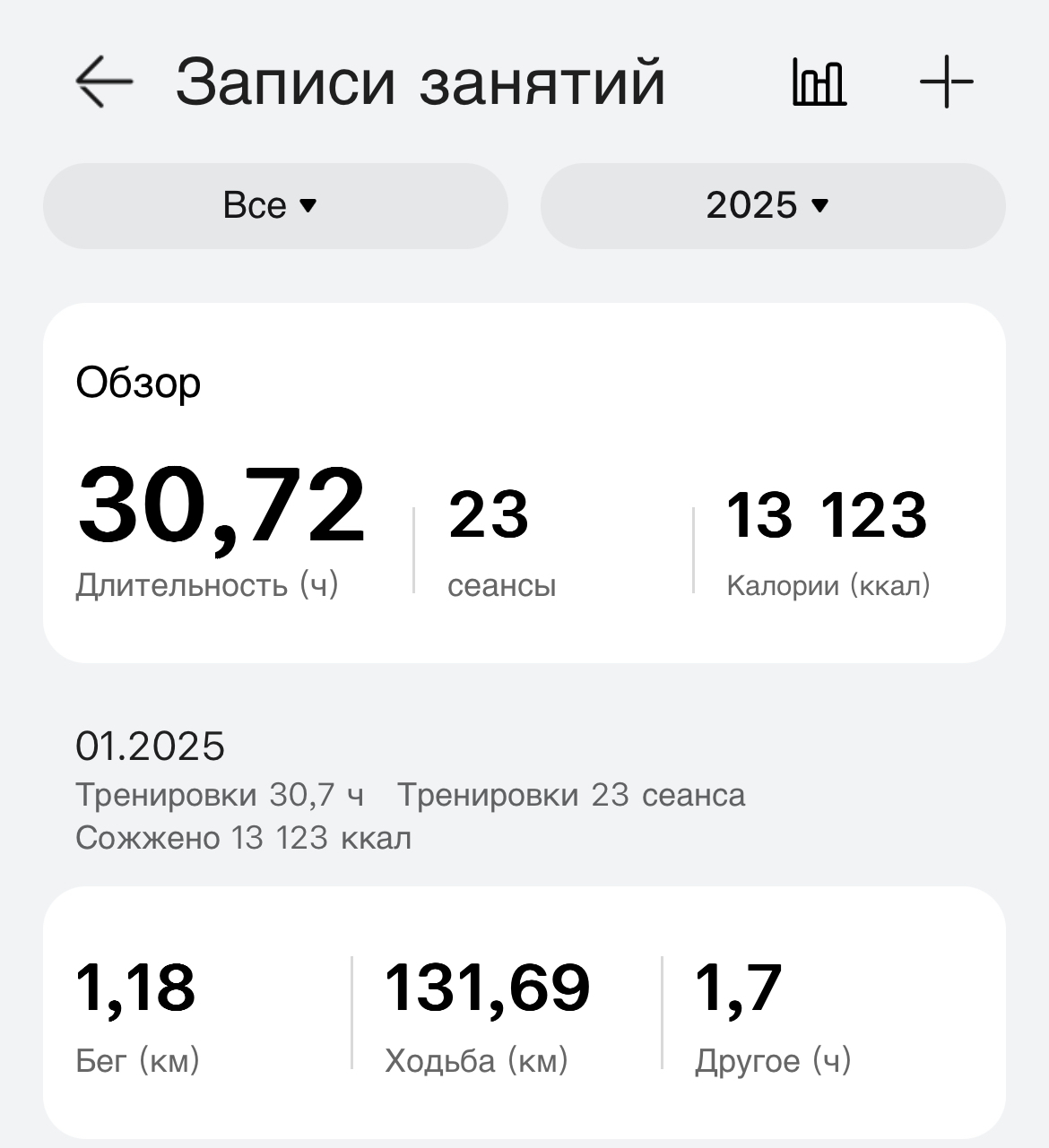1049x1148 pixels.
Task: Open the workout statistics chart
Action: [819, 82]
